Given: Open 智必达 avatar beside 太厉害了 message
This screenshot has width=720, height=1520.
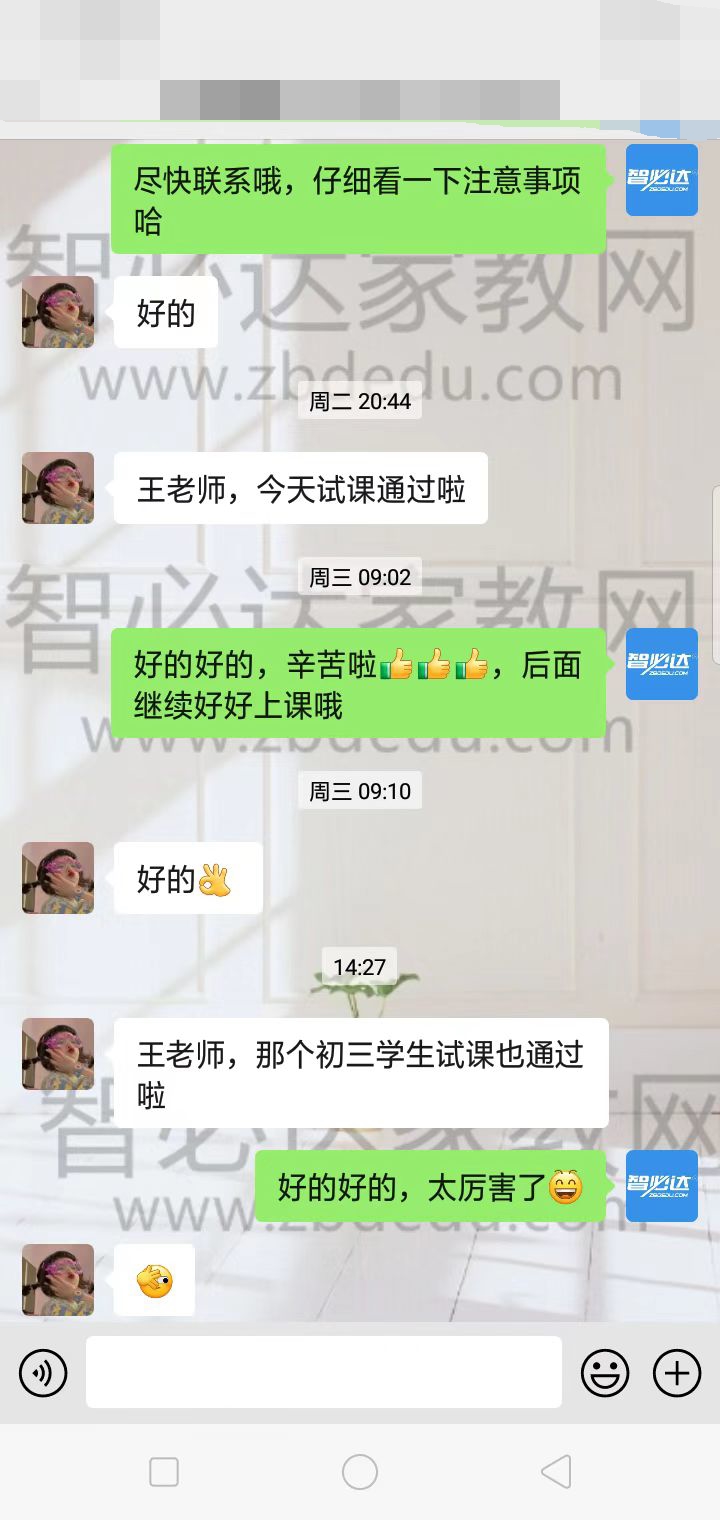Looking at the screenshot, I should coord(661,1186).
